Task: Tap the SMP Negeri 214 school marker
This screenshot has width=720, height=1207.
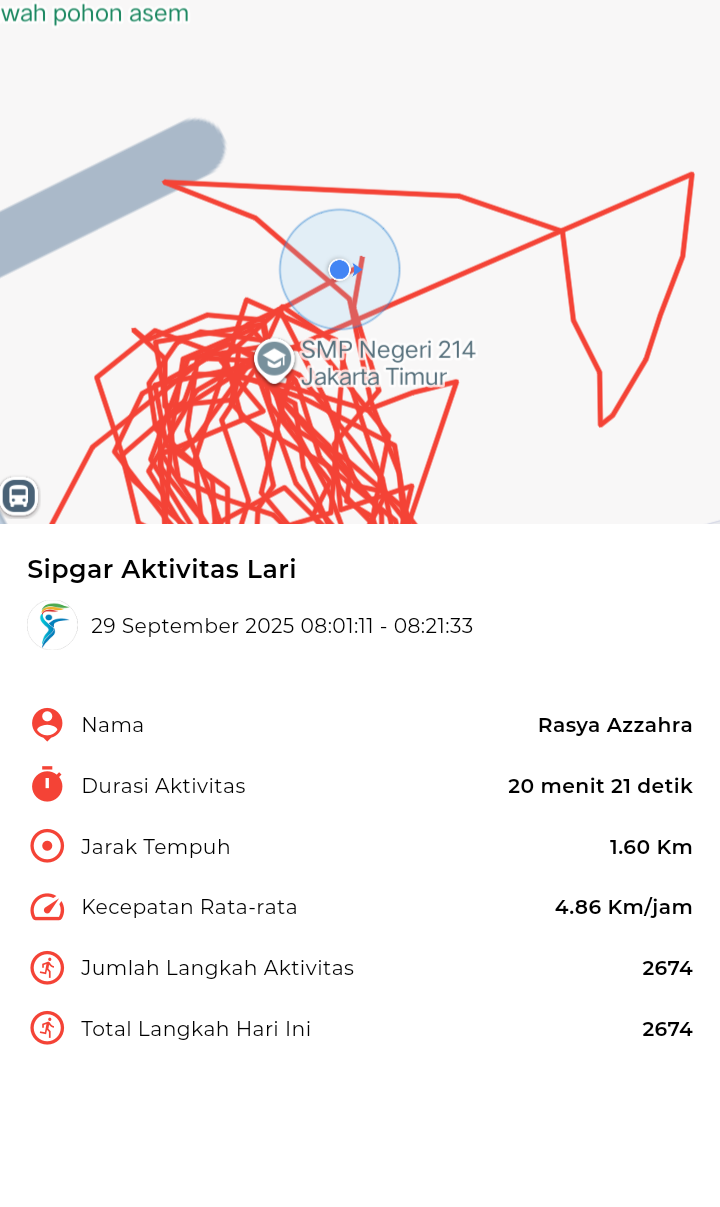Action: [273, 360]
